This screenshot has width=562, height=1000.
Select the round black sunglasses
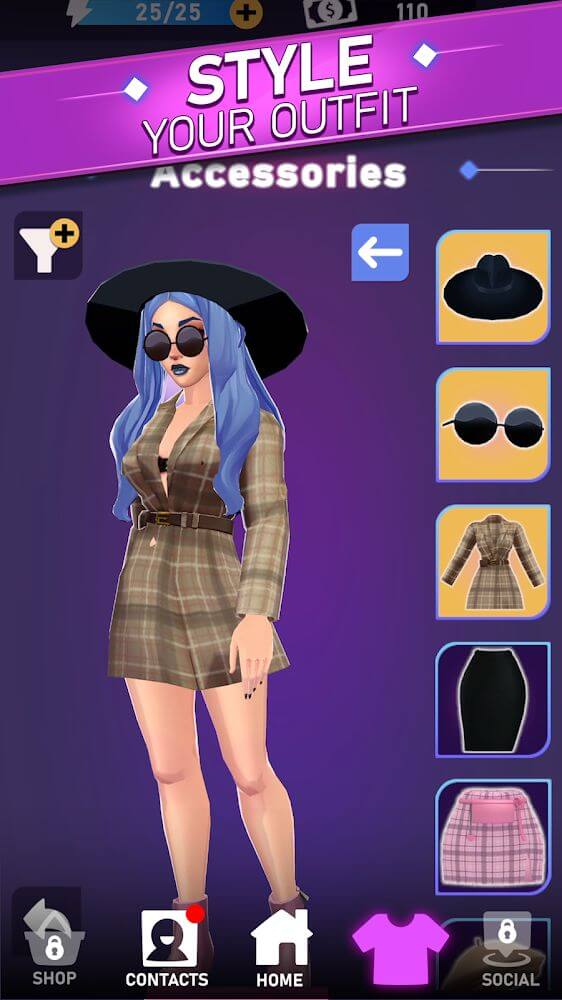(493, 425)
